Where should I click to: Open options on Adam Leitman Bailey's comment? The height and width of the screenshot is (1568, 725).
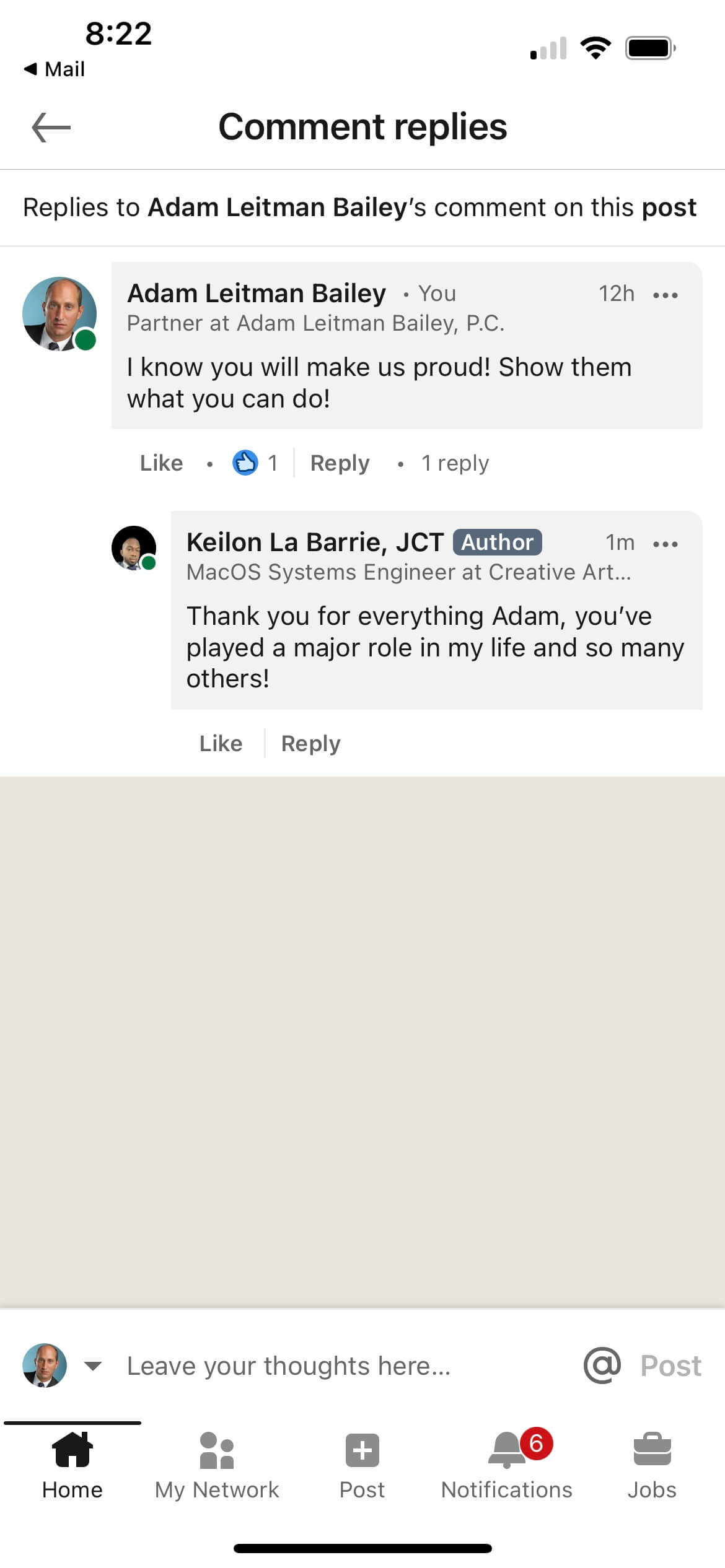[665, 295]
